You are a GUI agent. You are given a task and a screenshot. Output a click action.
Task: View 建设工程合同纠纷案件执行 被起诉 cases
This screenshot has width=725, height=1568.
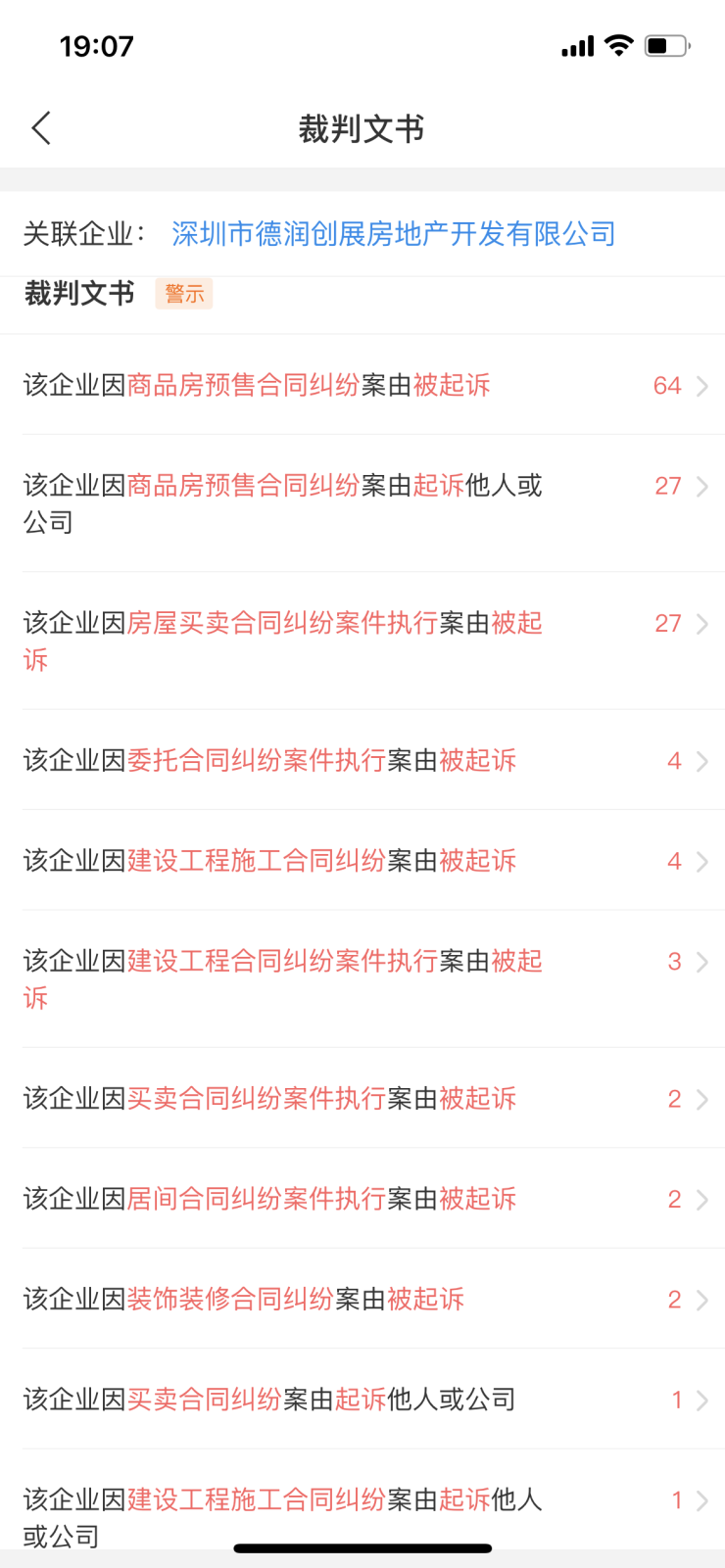(x=362, y=978)
